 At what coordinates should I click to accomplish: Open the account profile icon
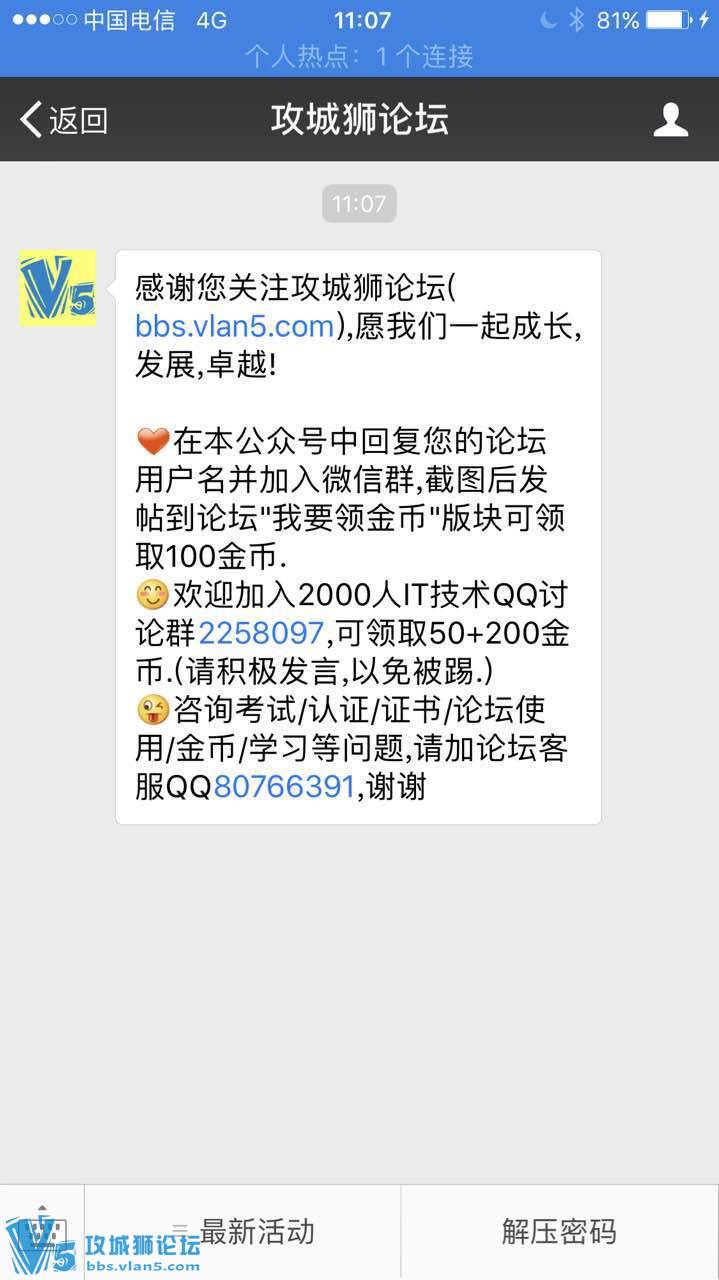click(670, 120)
